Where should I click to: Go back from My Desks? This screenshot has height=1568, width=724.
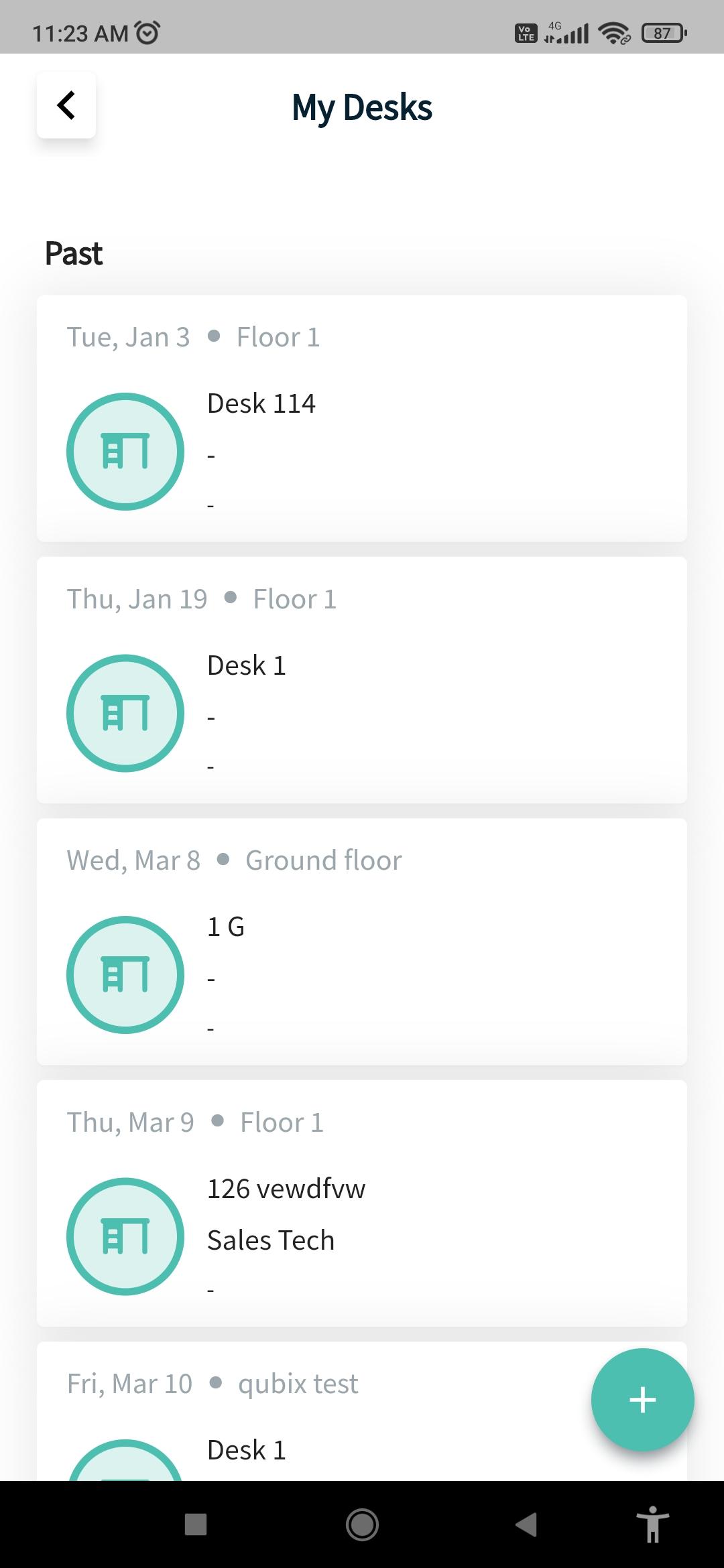(66, 105)
